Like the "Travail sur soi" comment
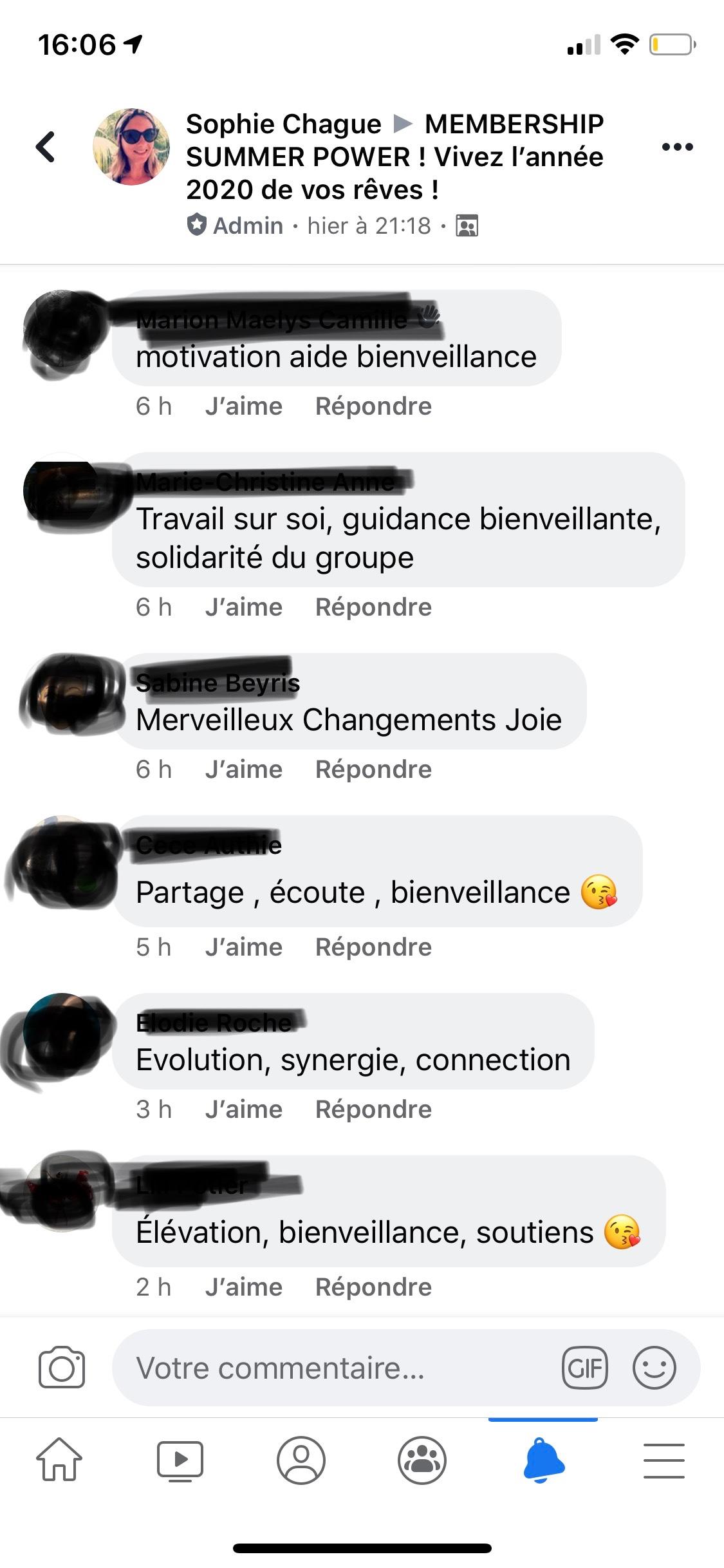 [243, 607]
